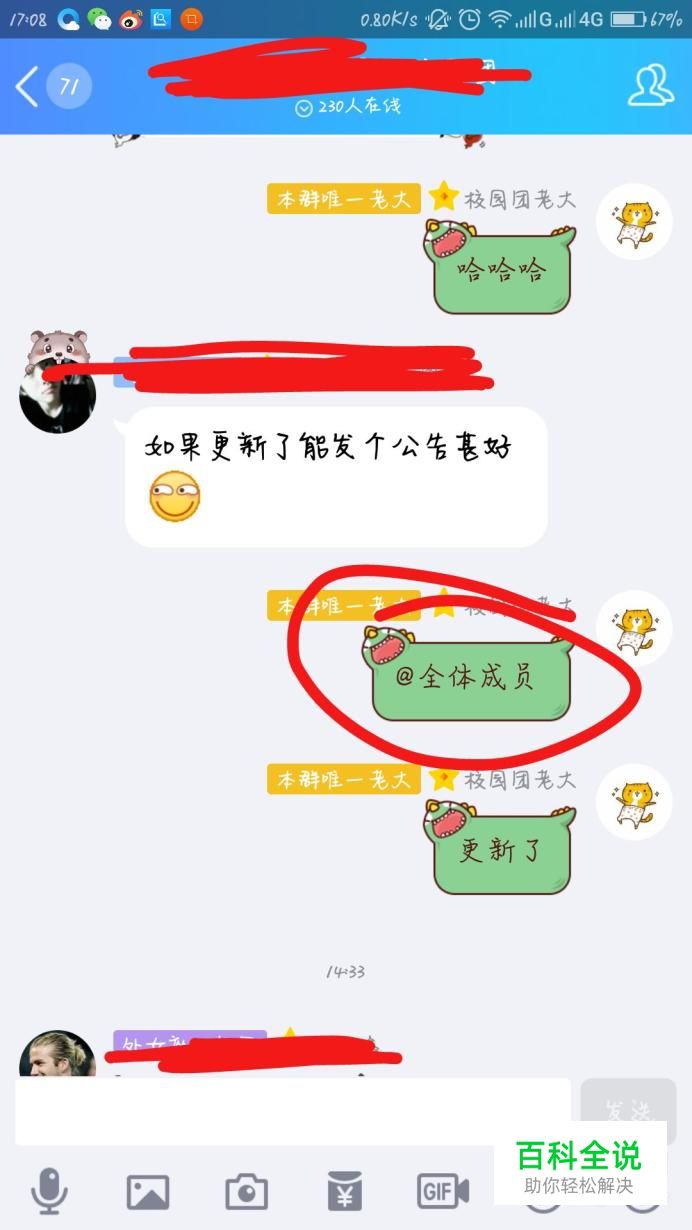Expand the 230人在线 online list
The width and height of the screenshot is (692, 1230).
(x=348, y=107)
